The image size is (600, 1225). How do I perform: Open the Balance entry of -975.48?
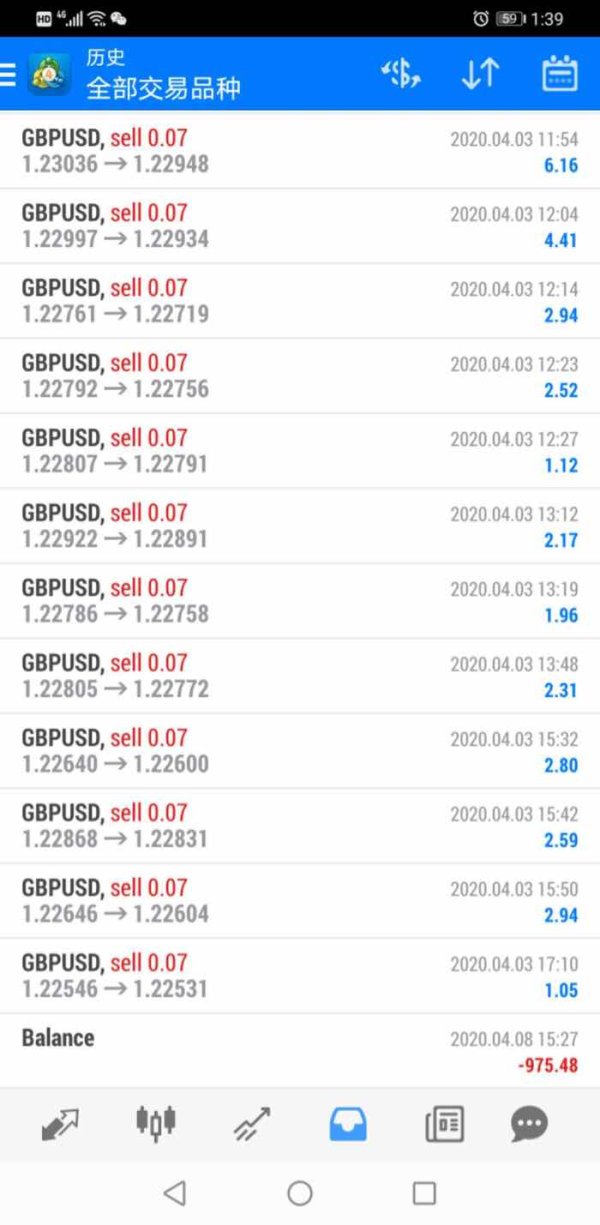point(300,1050)
